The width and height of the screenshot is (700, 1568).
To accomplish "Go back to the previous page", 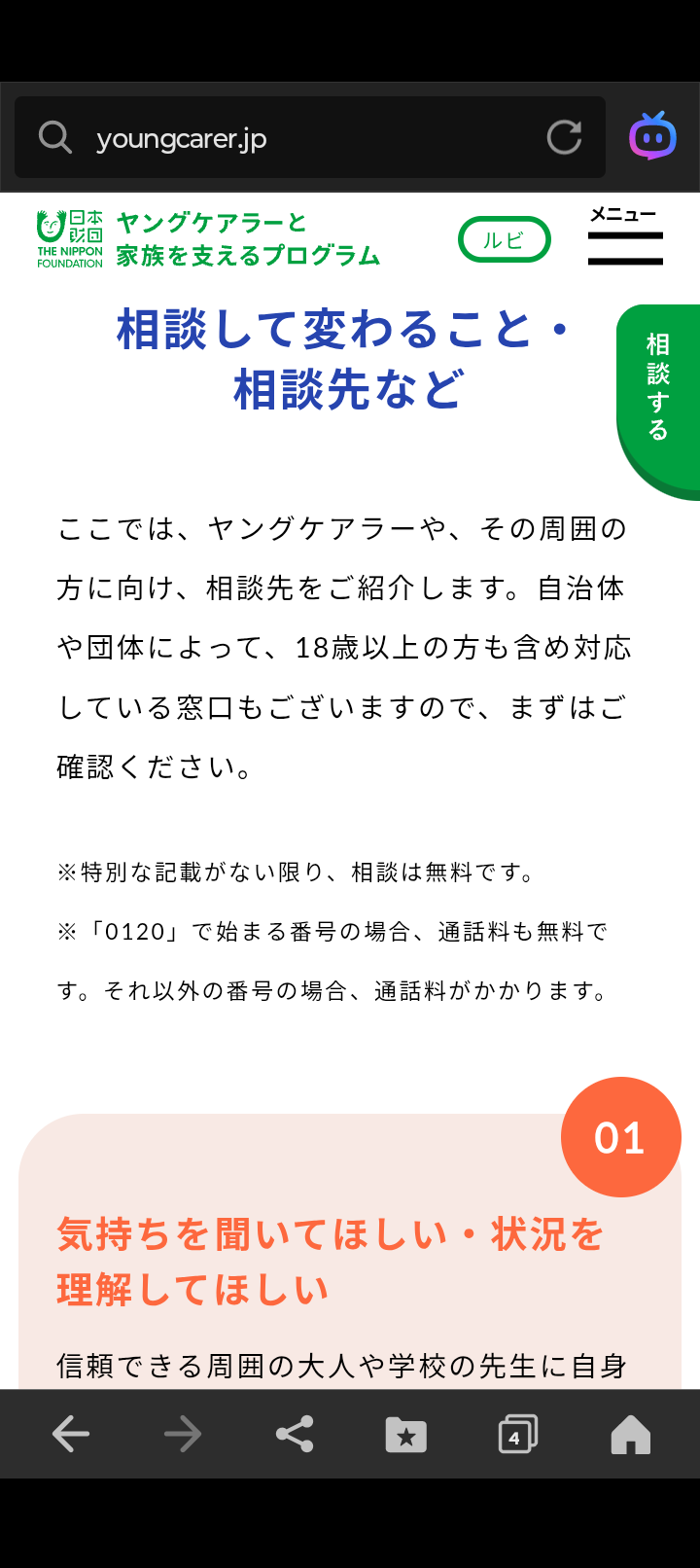I will pyautogui.click(x=71, y=1434).
